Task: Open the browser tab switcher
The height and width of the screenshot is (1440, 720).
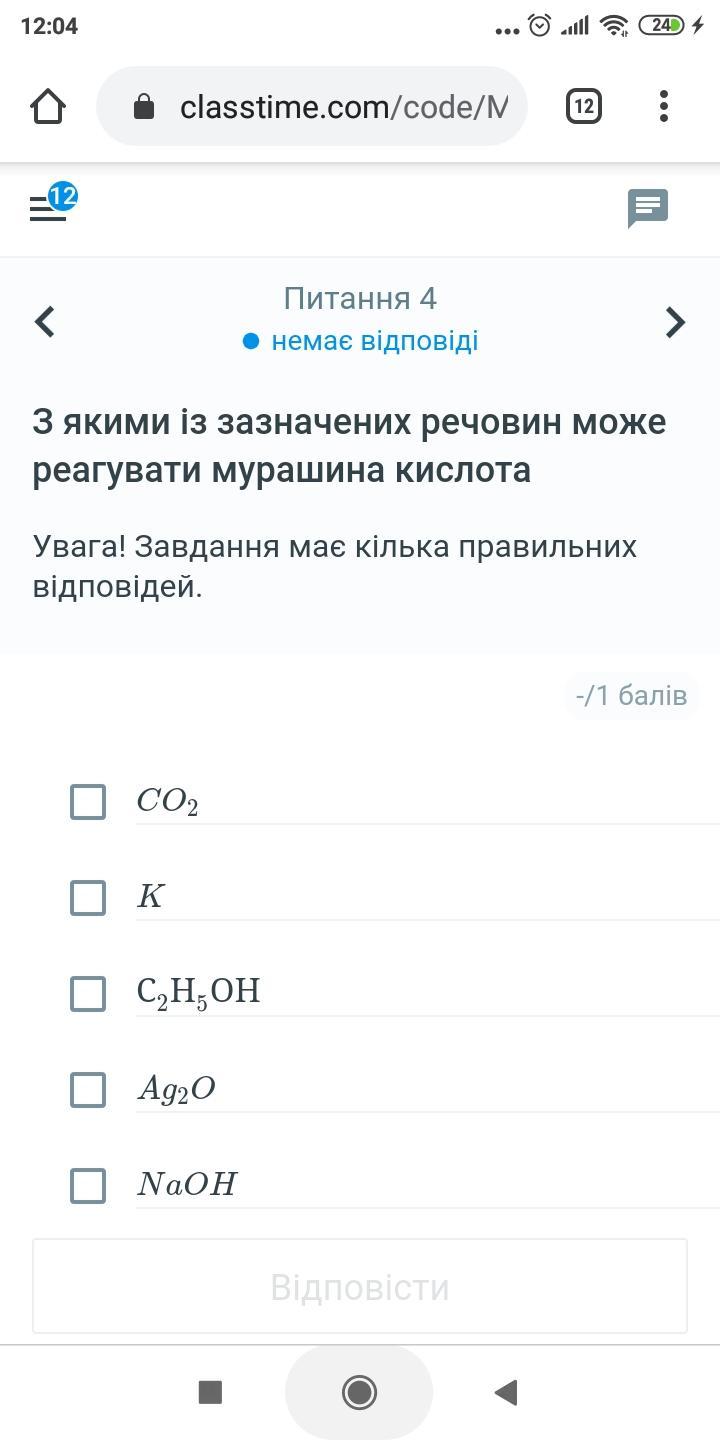Action: coord(583,106)
